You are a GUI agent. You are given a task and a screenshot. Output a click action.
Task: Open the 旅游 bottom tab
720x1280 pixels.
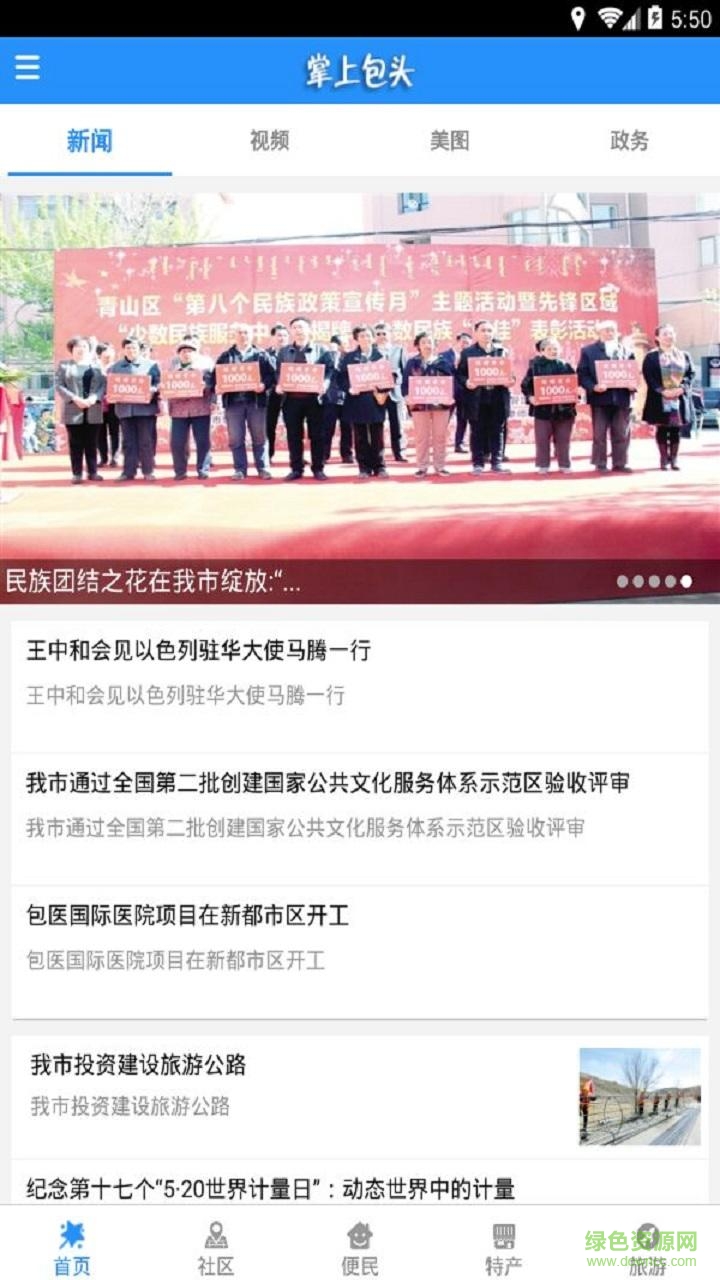pyautogui.click(x=647, y=1248)
